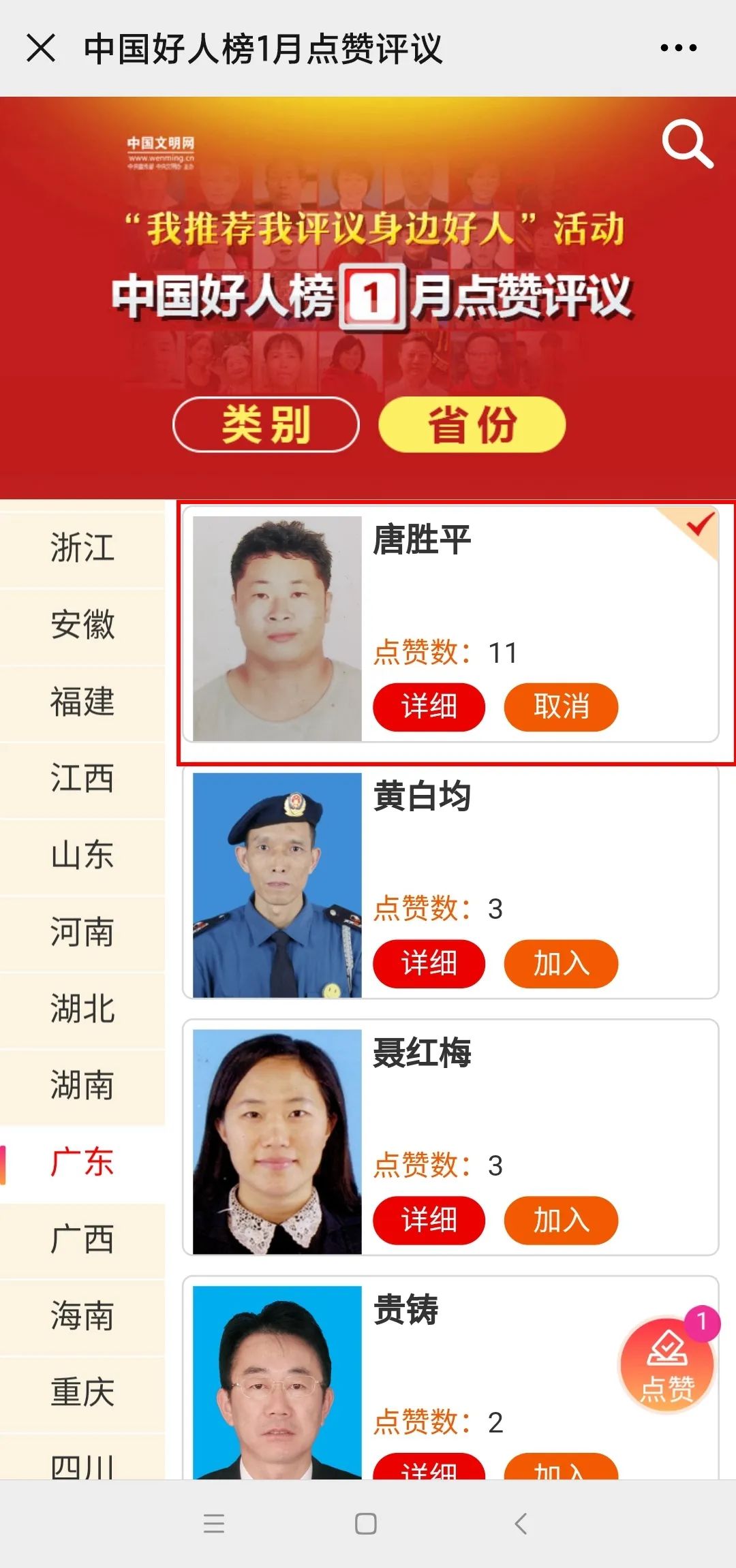Go back using system navigation
Viewport: 736px width, 1568px height.
[521, 1524]
